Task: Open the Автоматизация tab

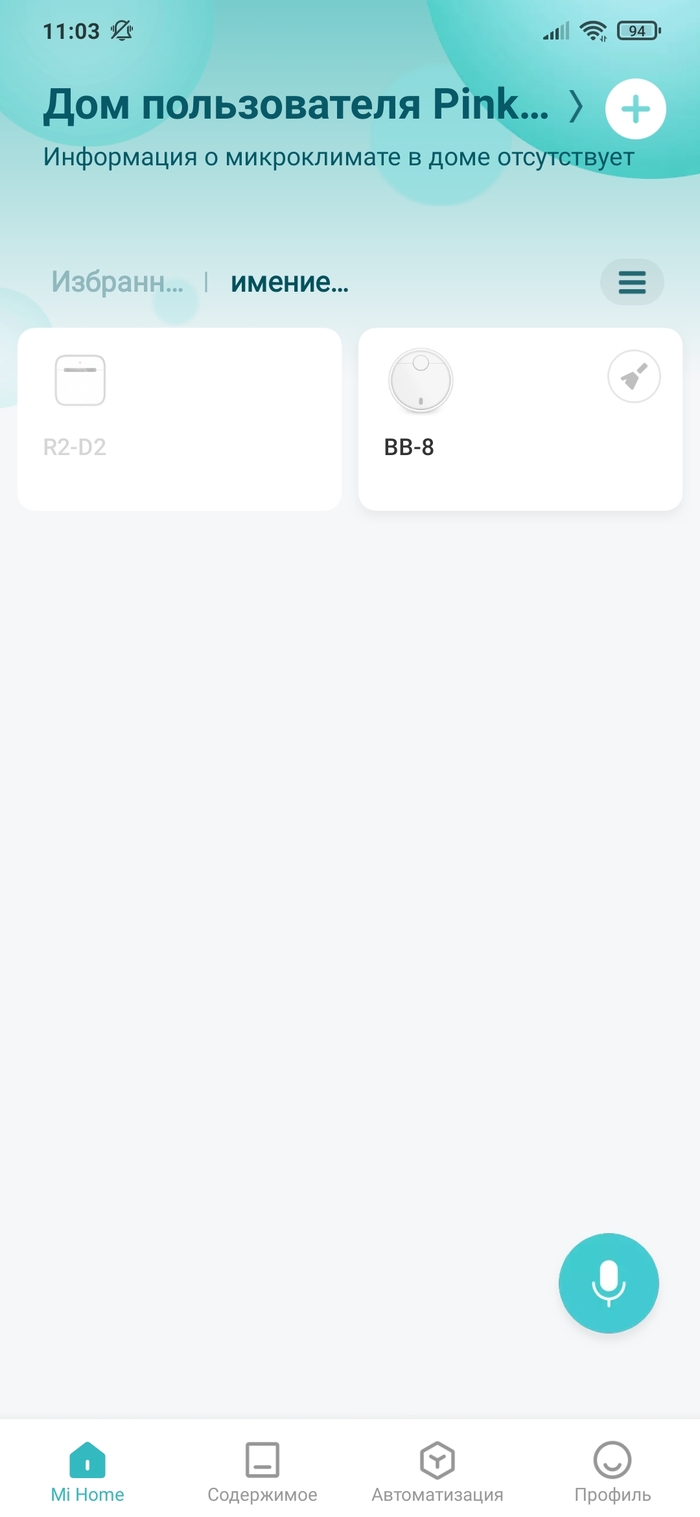Action: coord(437,1472)
